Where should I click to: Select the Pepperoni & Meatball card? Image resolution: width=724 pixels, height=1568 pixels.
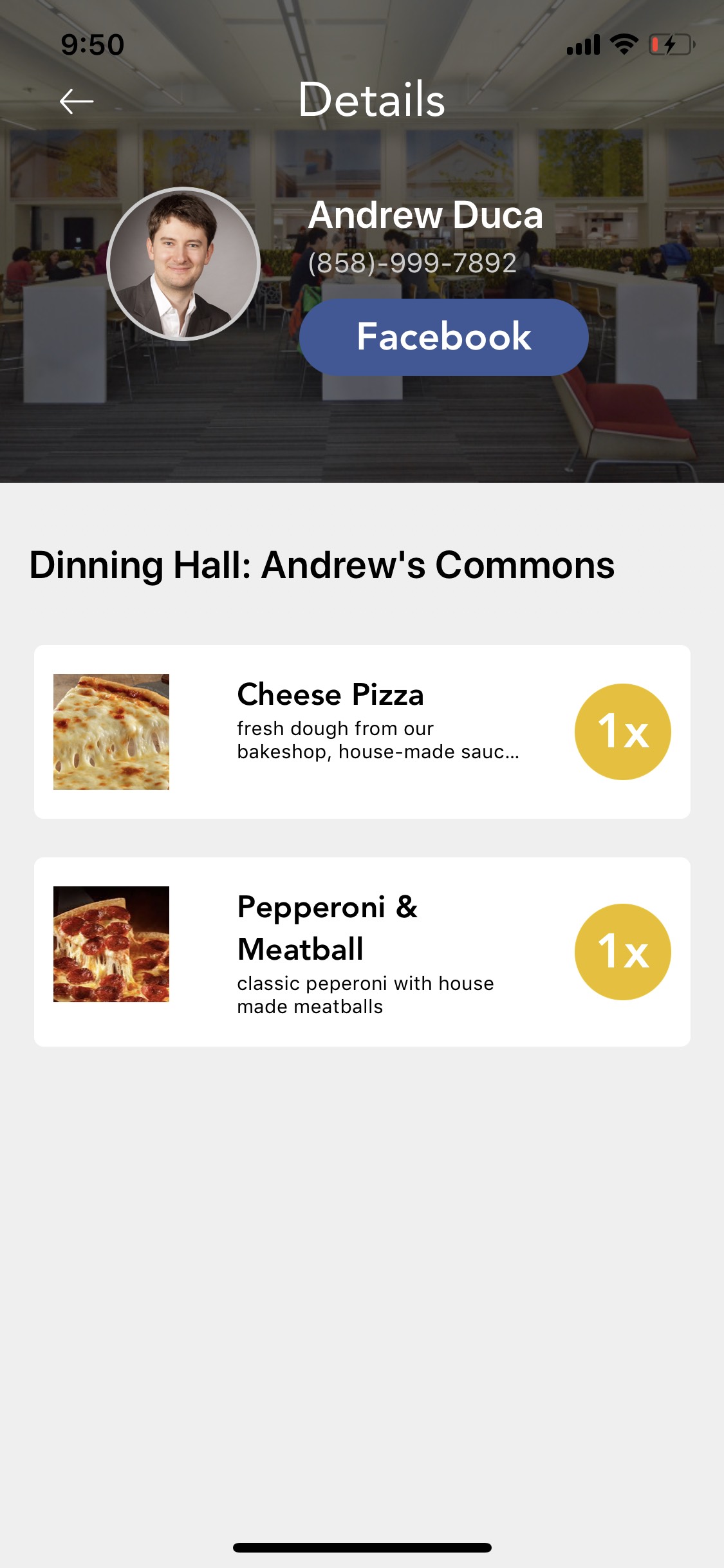click(362, 951)
